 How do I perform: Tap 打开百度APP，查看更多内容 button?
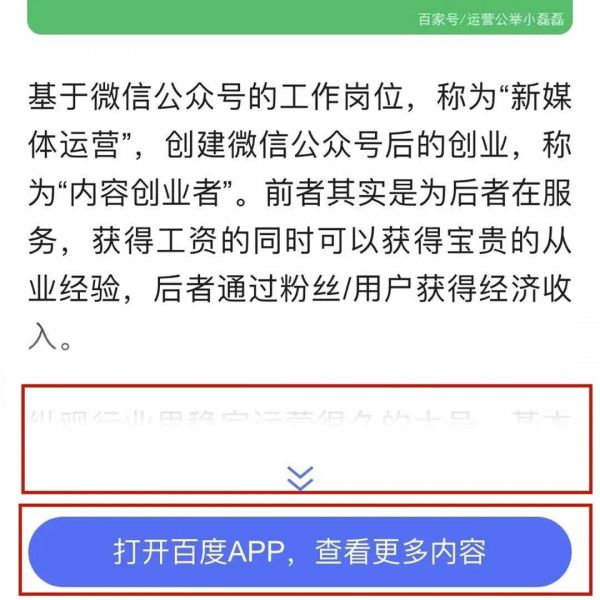[x=300, y=552]
